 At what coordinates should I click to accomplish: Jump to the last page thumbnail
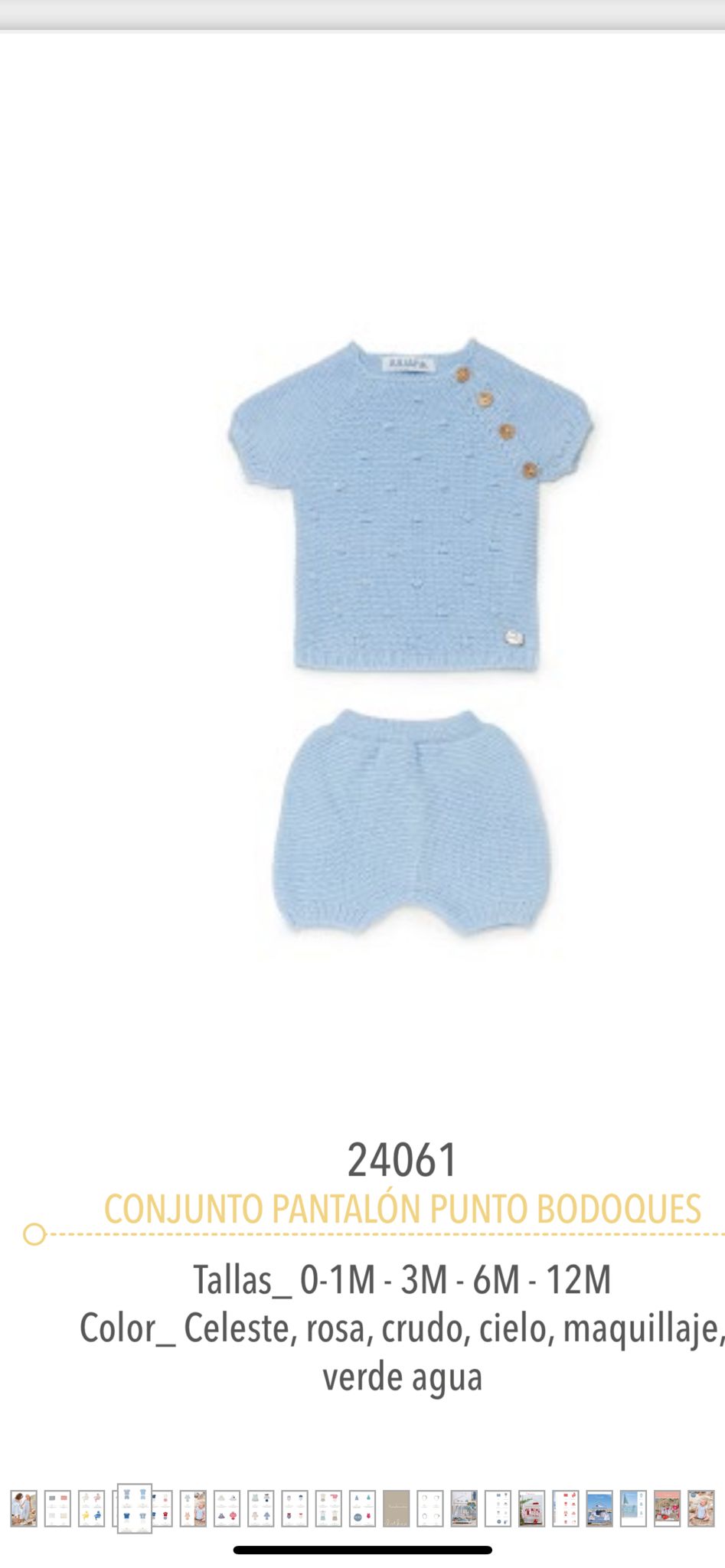[701, 1508]
